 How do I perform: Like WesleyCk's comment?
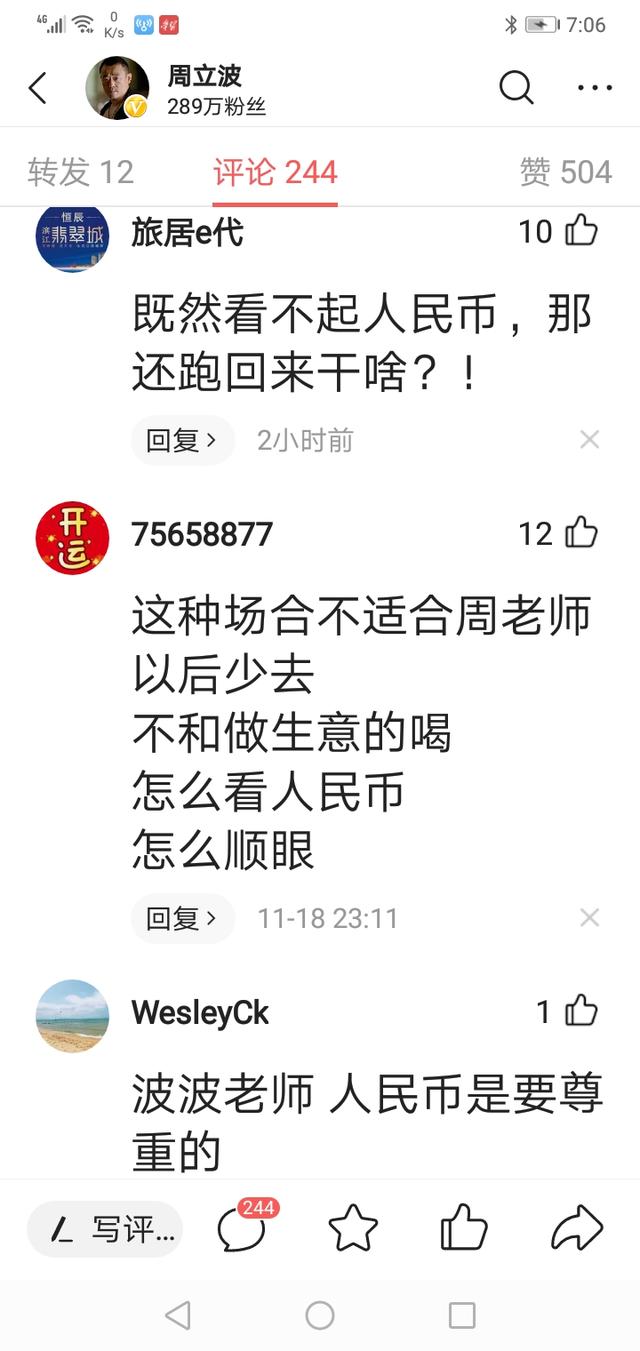(581, 1012)
